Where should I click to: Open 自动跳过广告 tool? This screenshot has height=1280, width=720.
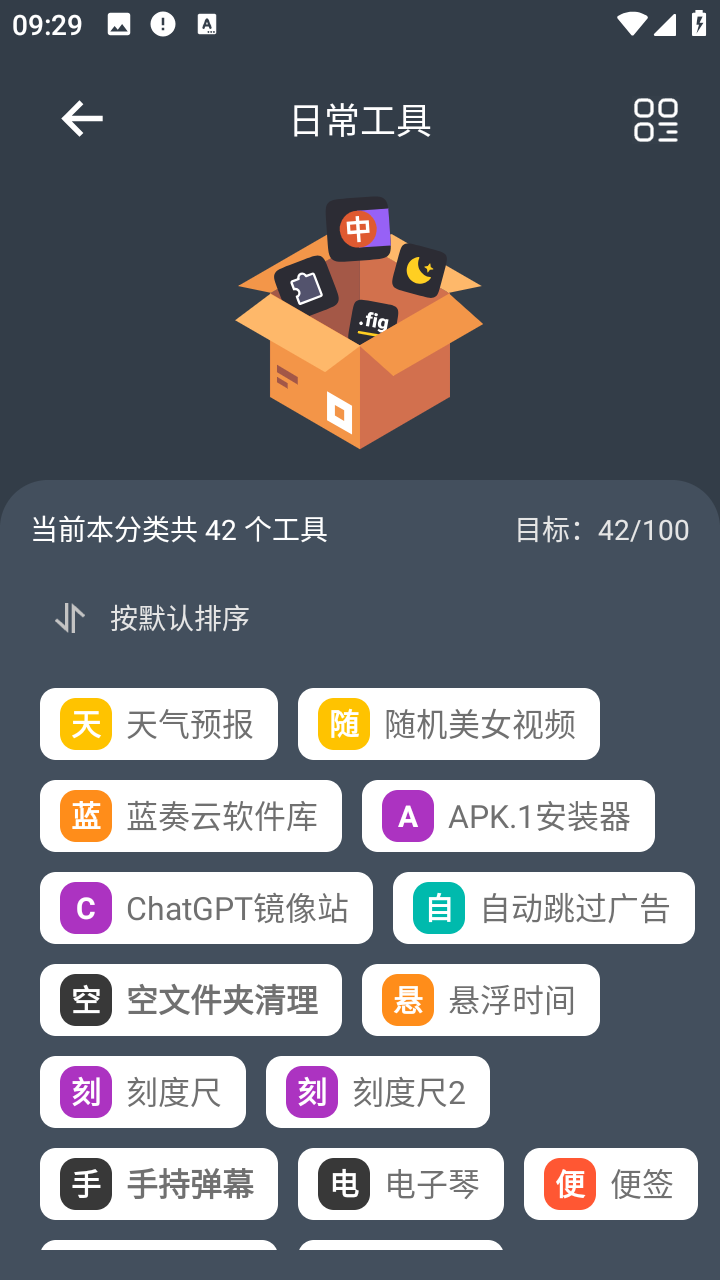coord(543,908)
